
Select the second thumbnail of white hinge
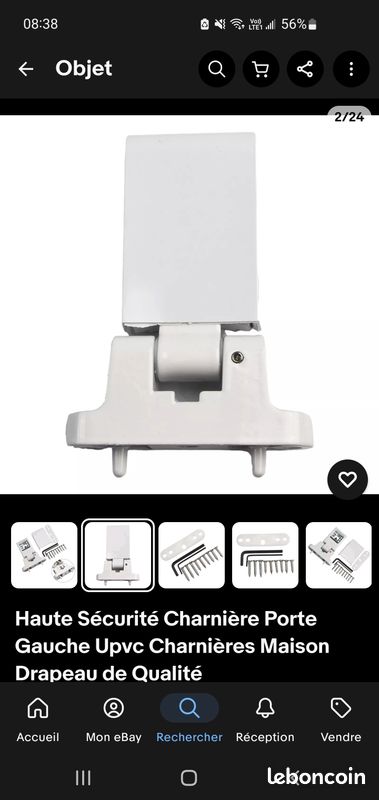118,555
